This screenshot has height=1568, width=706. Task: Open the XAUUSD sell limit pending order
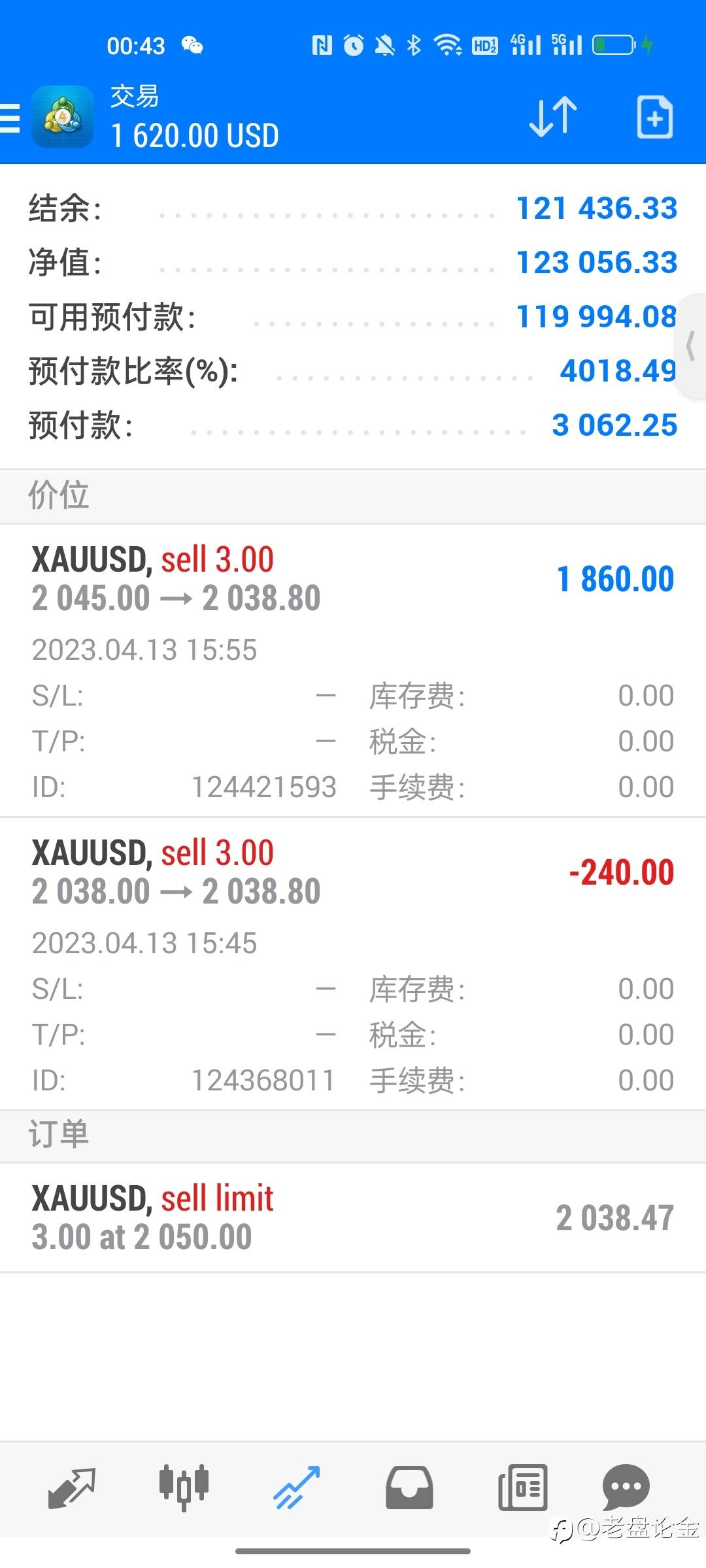tap(353, 1218)
